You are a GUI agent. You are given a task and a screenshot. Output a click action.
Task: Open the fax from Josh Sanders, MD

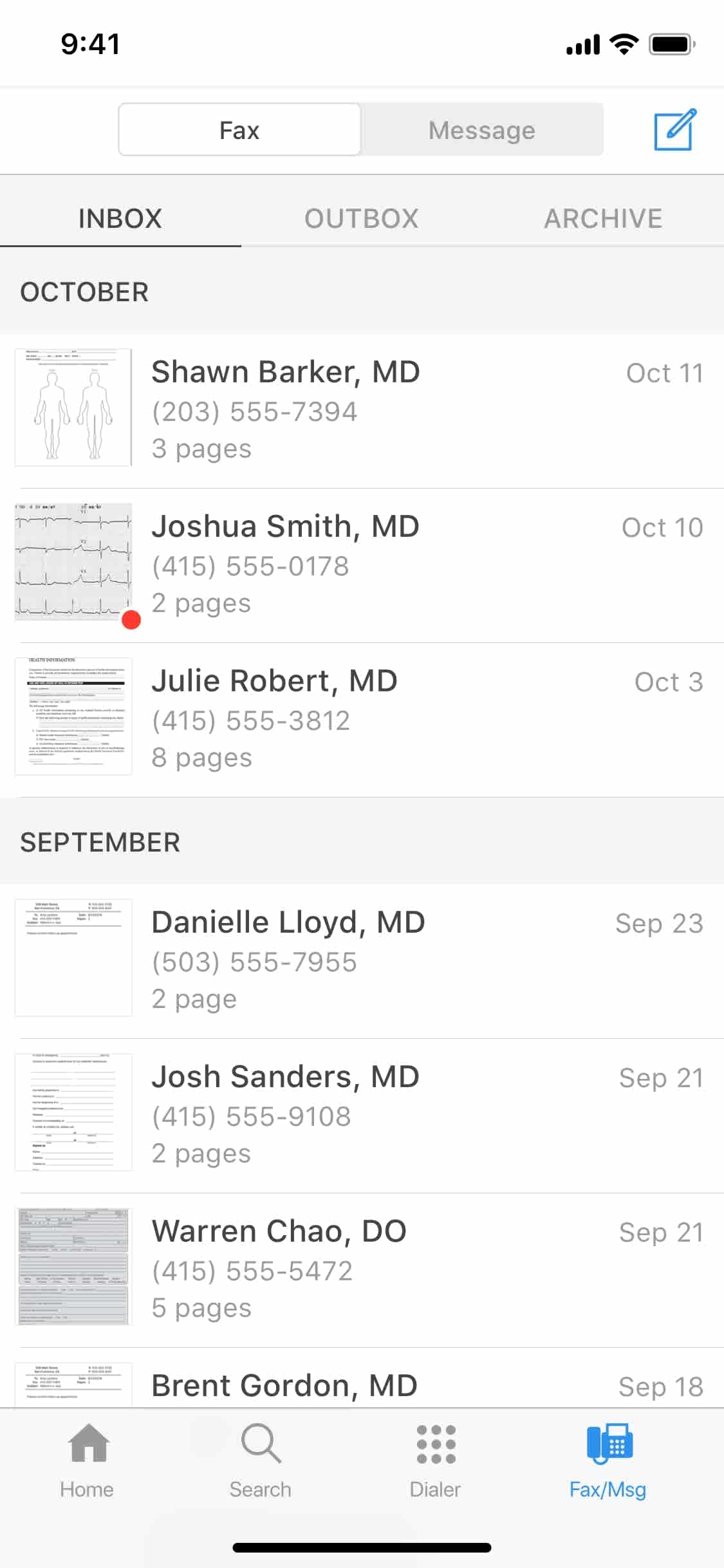(362, 1115)
